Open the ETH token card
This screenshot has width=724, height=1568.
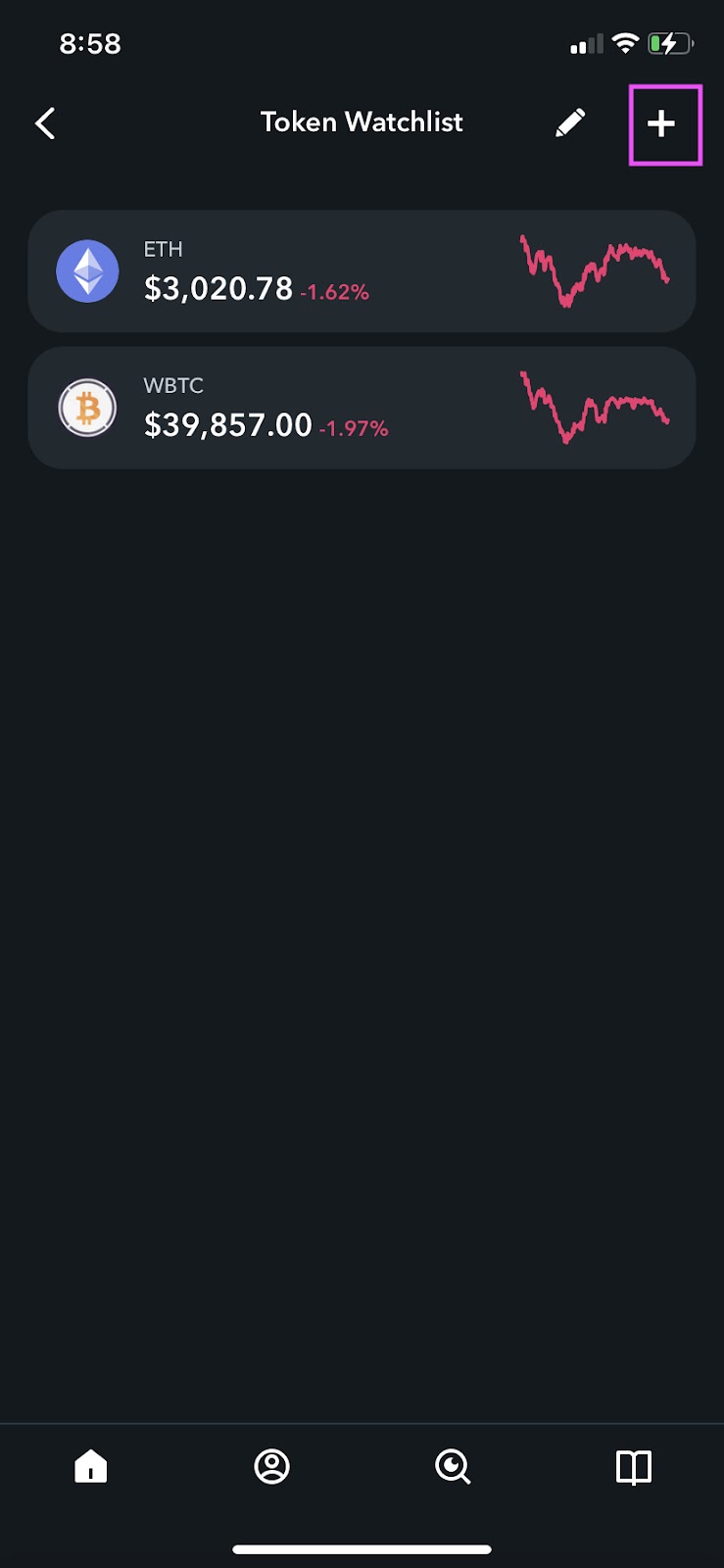362,271
